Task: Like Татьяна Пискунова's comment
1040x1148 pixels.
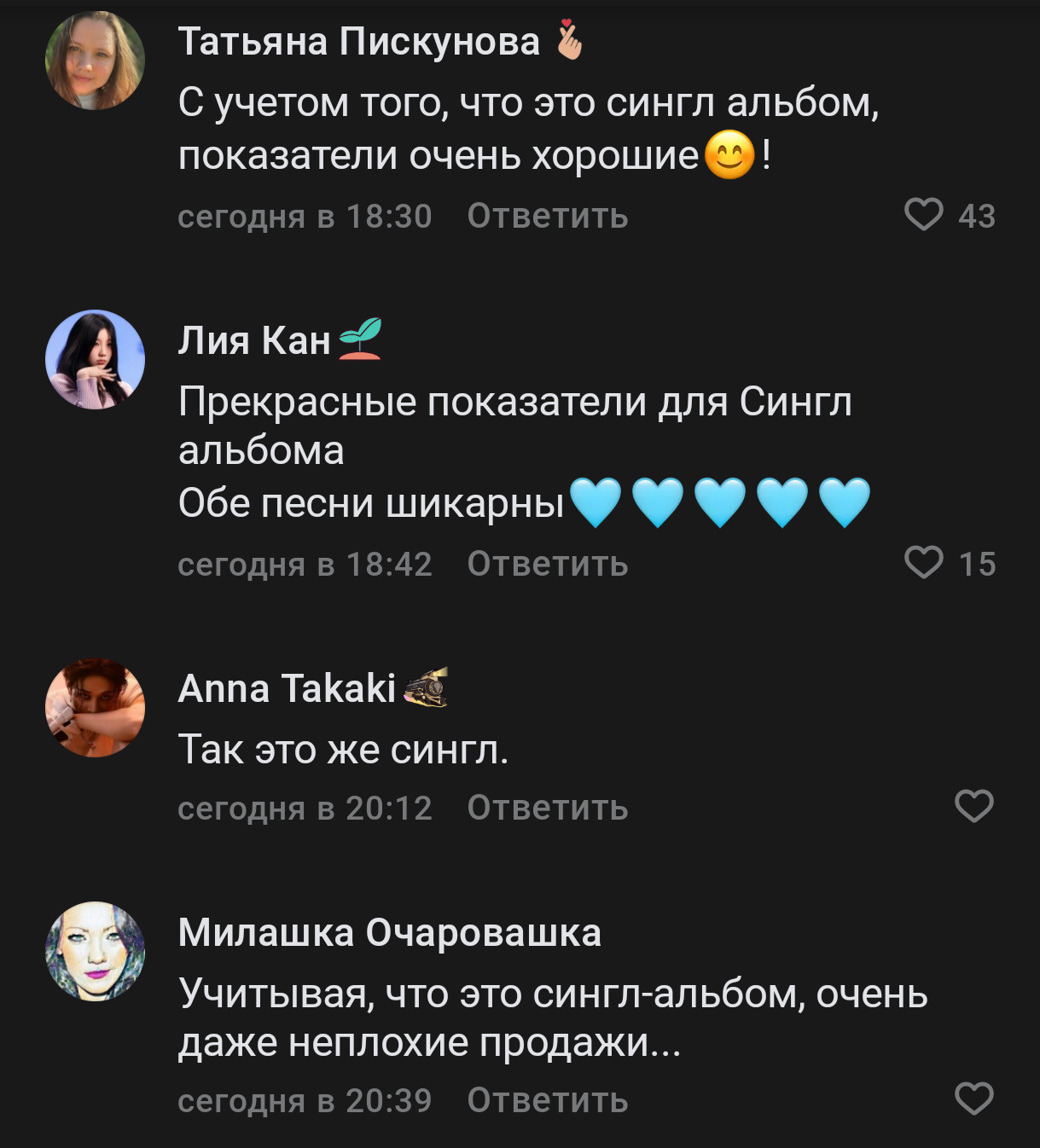Action: coord(924,215)
